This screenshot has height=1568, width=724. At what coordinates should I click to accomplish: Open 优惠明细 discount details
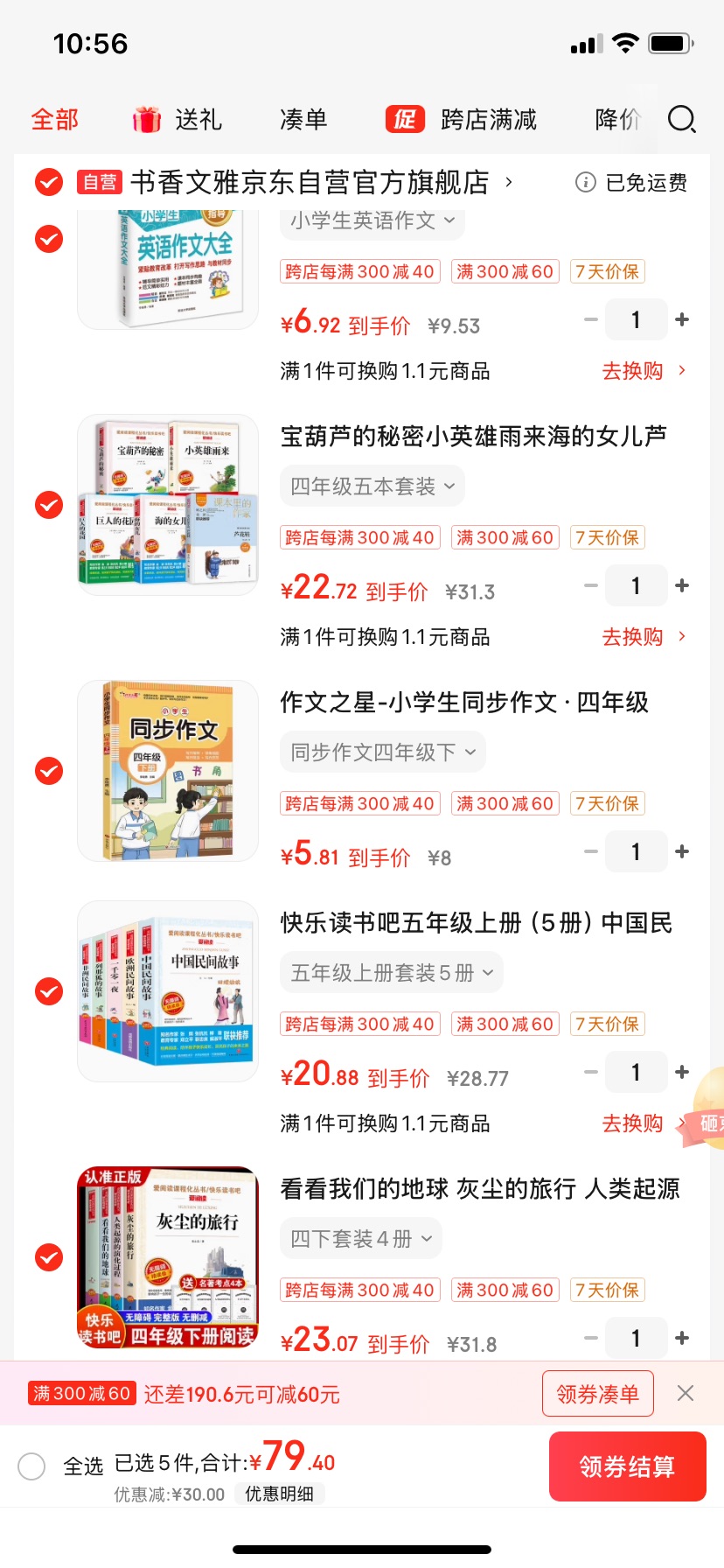[279, 1494]
